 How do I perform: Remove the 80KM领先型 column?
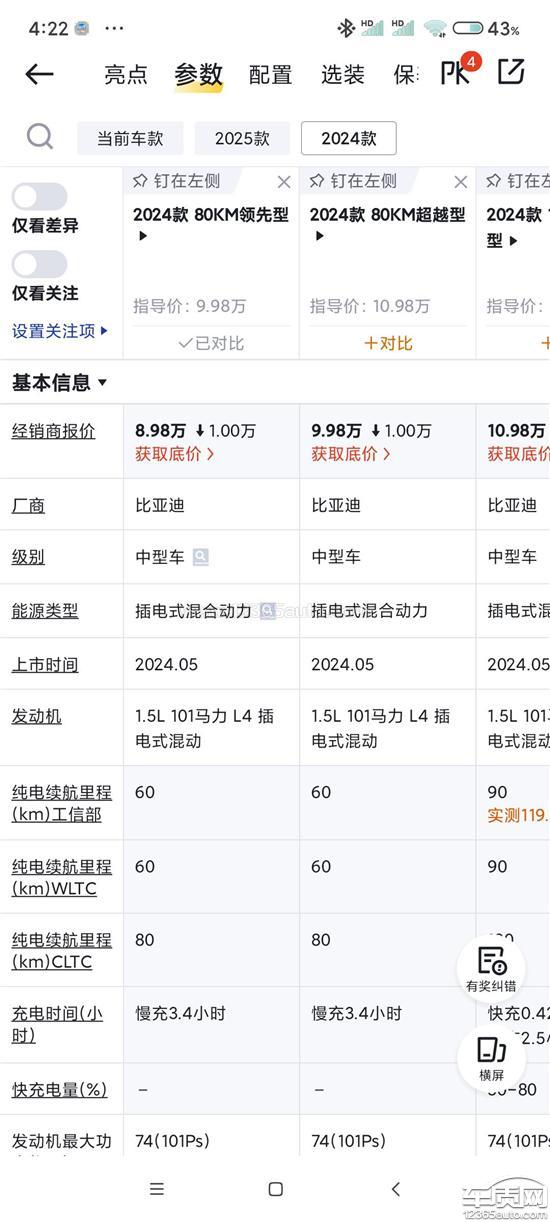[284, 182]
